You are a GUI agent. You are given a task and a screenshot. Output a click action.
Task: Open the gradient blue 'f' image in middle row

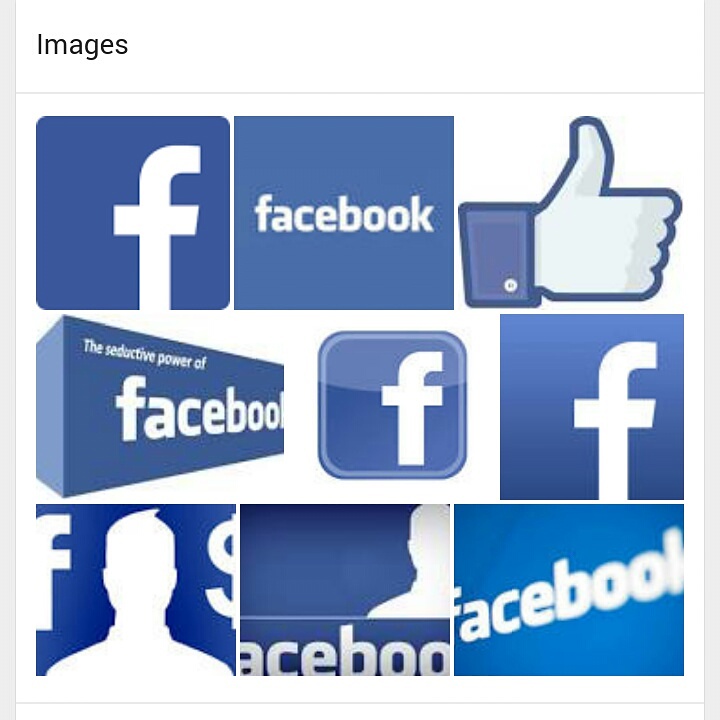click(x=592, y=407)
